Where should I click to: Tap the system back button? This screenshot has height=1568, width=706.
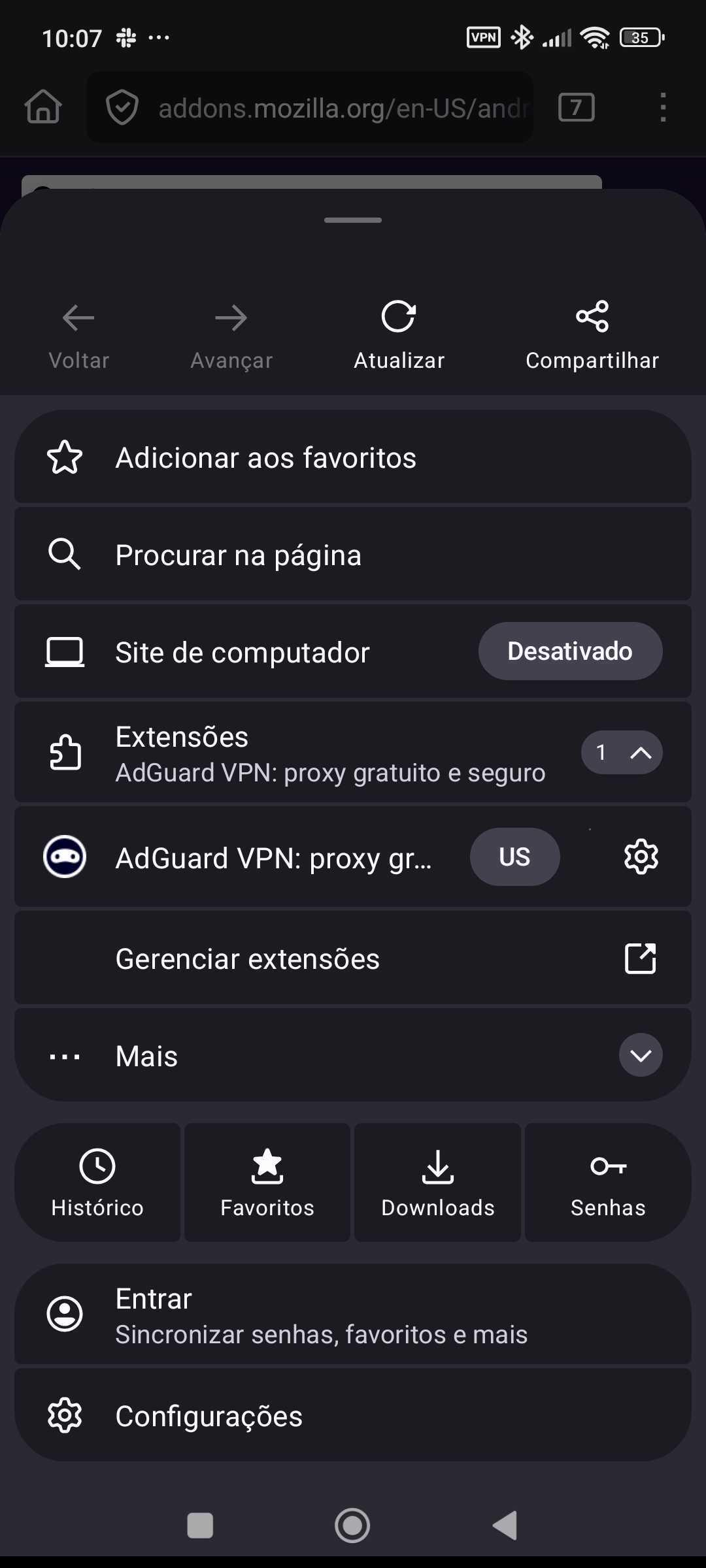tap(505, 1526)
